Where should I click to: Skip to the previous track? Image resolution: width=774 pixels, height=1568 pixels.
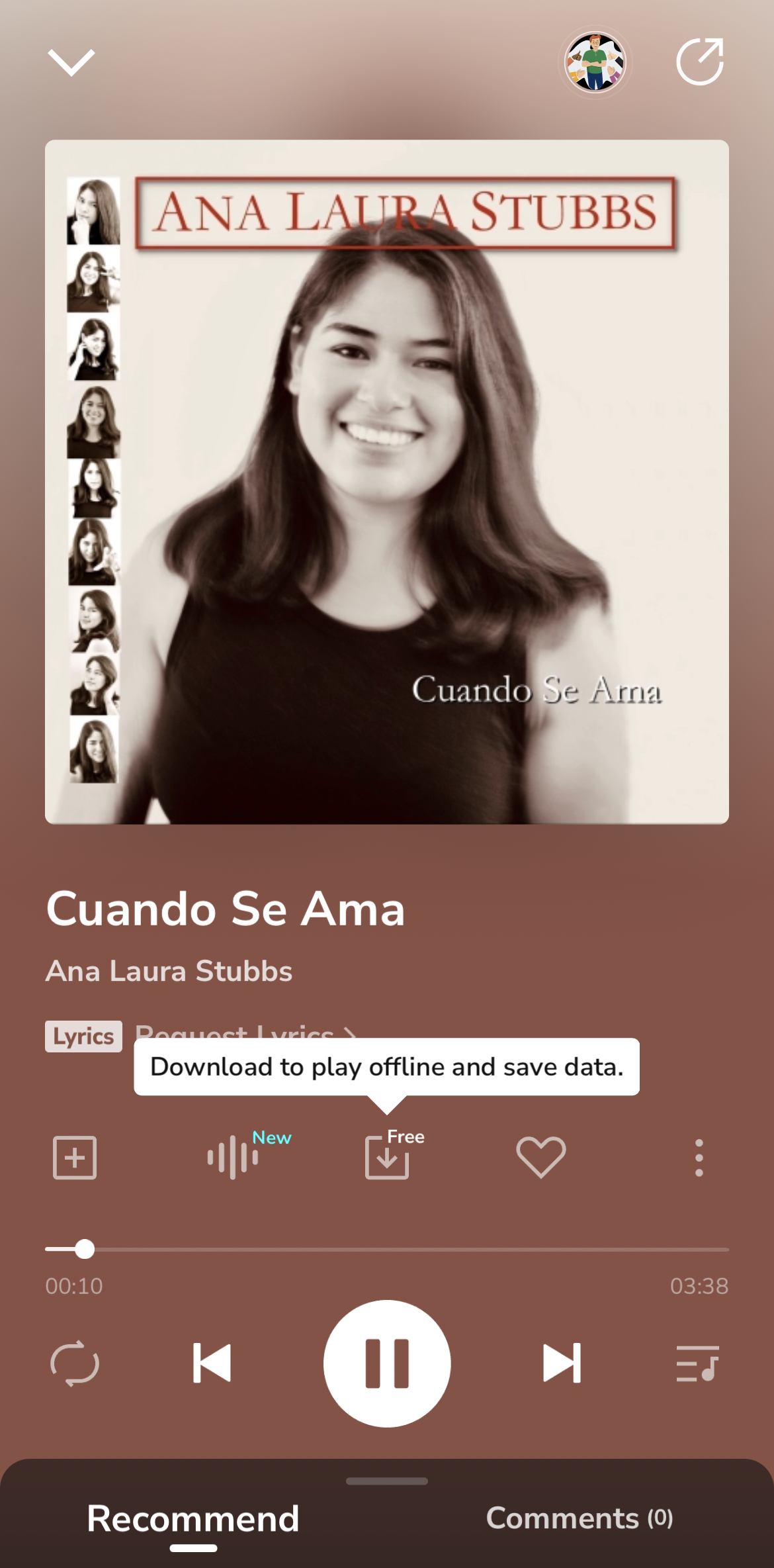coord(212,1363)
